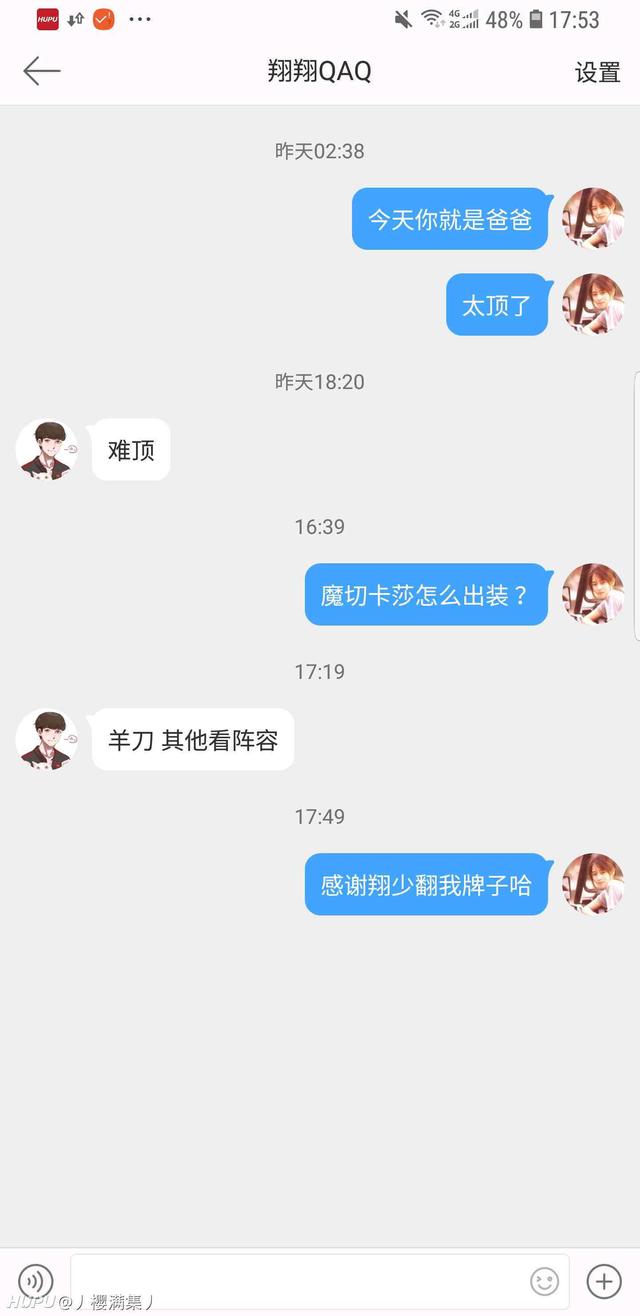Open the plus attachment menu
Image resolution: width=640 pixels, height=1316 pixels.
pos(603,1280)
